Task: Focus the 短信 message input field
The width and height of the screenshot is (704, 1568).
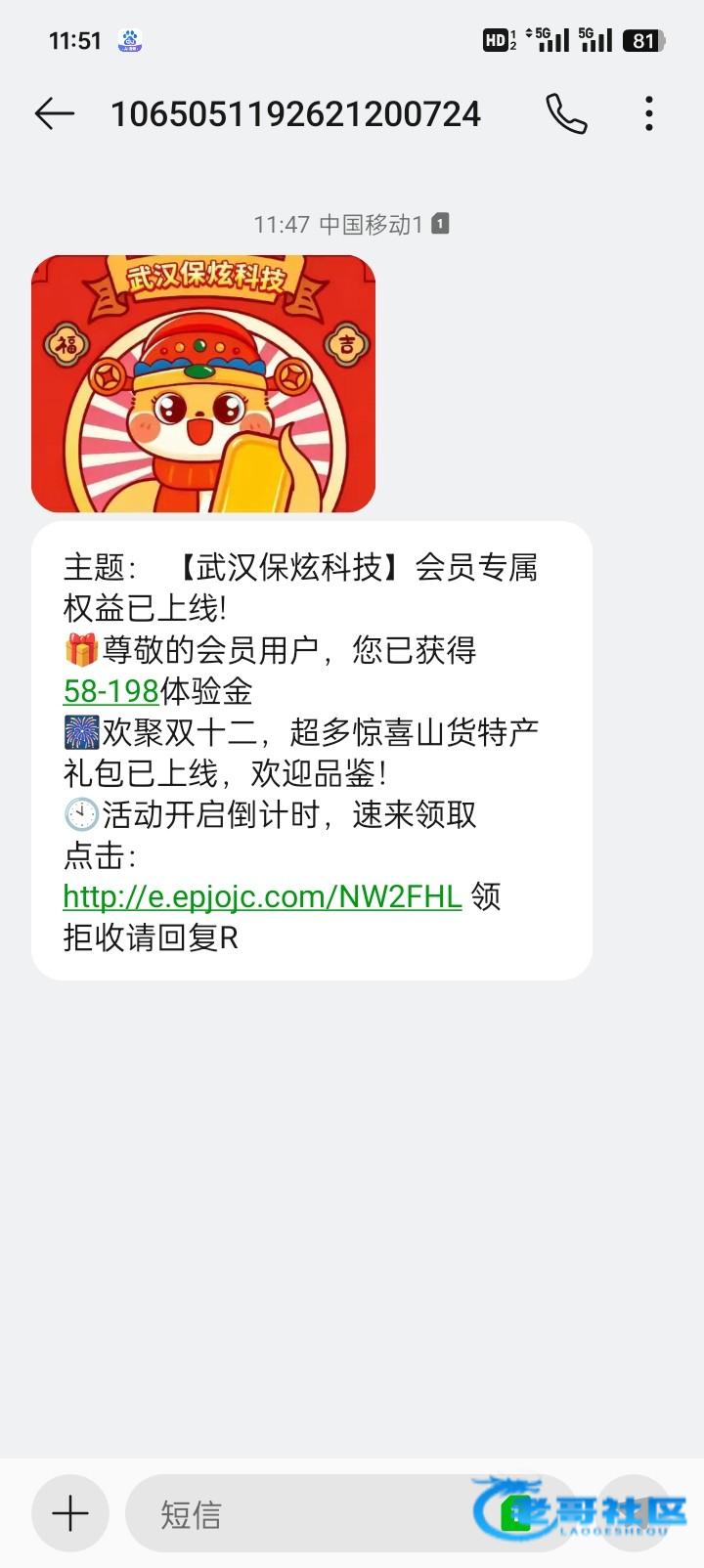Action: [x=313, y=1514]
